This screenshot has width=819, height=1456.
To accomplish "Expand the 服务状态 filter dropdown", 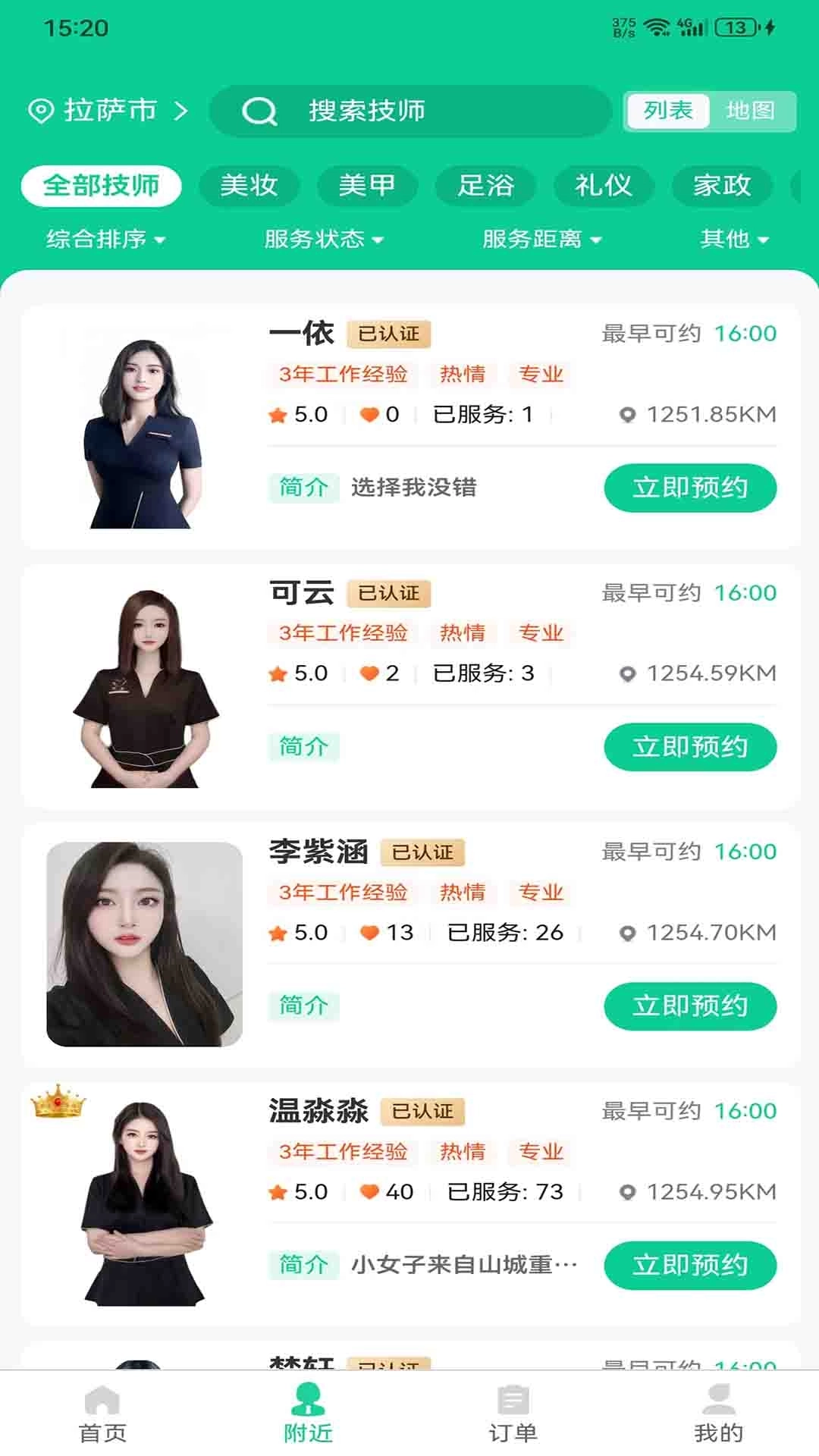I will pyautogui.click(x=322, y=240).
